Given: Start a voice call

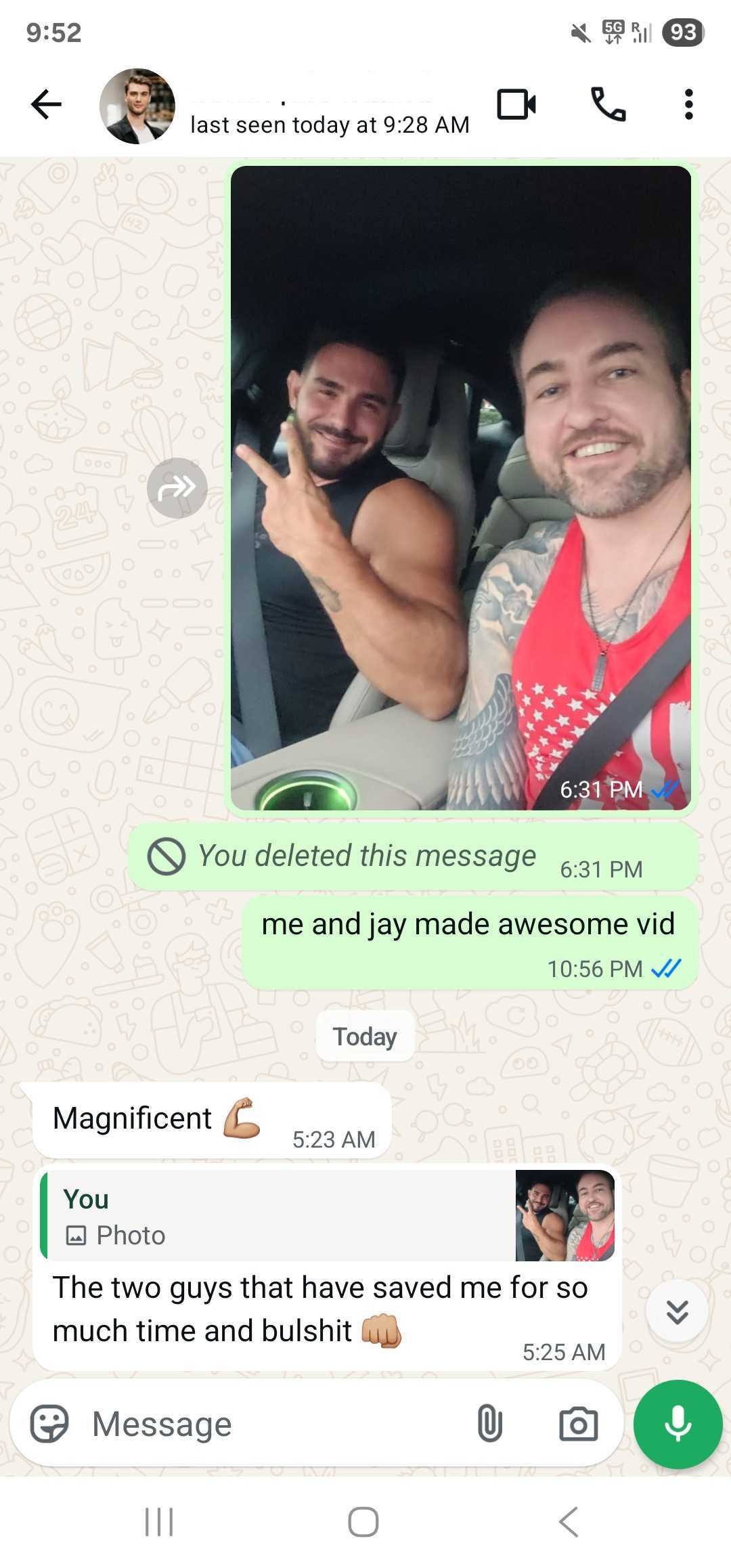Looking at the screenshot, I should [x=608, y=104].
